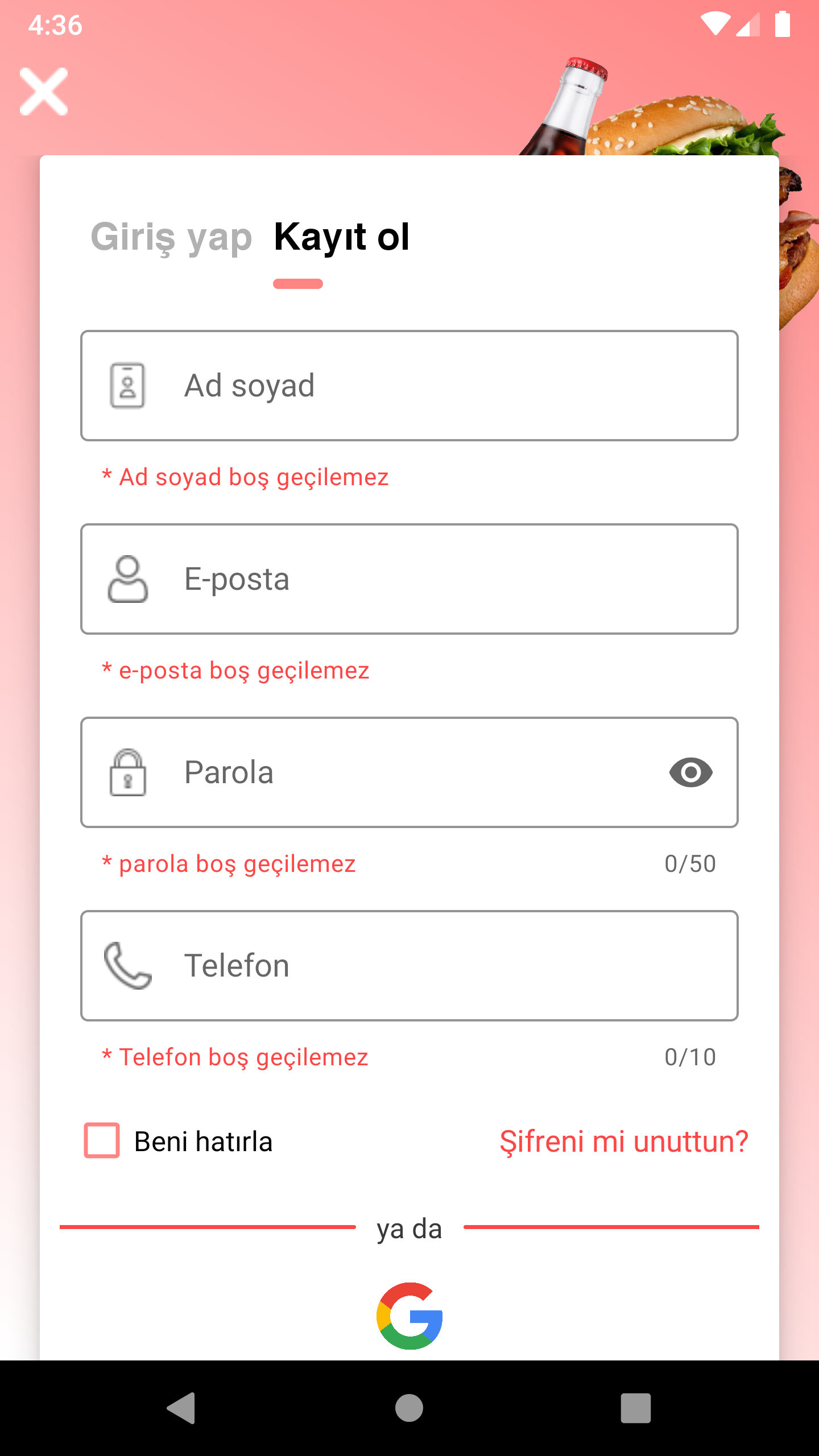Screen dimensions: 819x1456
Task: Open the Şifreni mi unuttun? link
Action: coord(624,1141)
